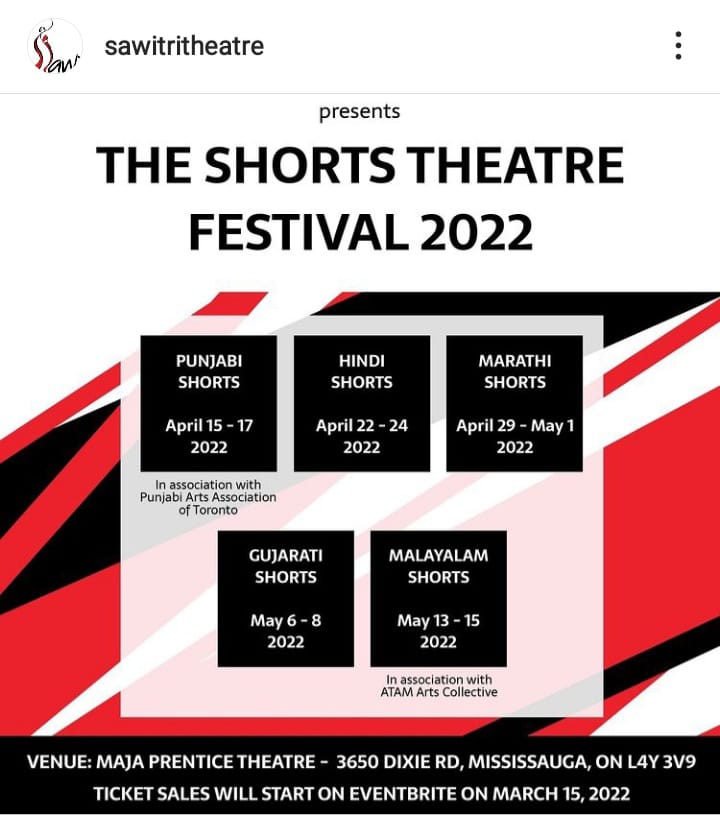Image resolution: width=720 pixels, height=835 pixels.
Task: Tap the sawitritheatre username
Action: coord(185,46)
